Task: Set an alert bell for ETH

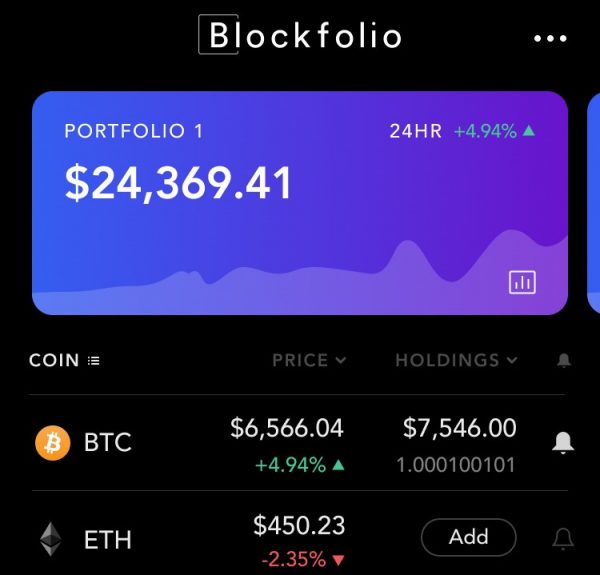Action: pyautogui.click(x=563, y=540)
